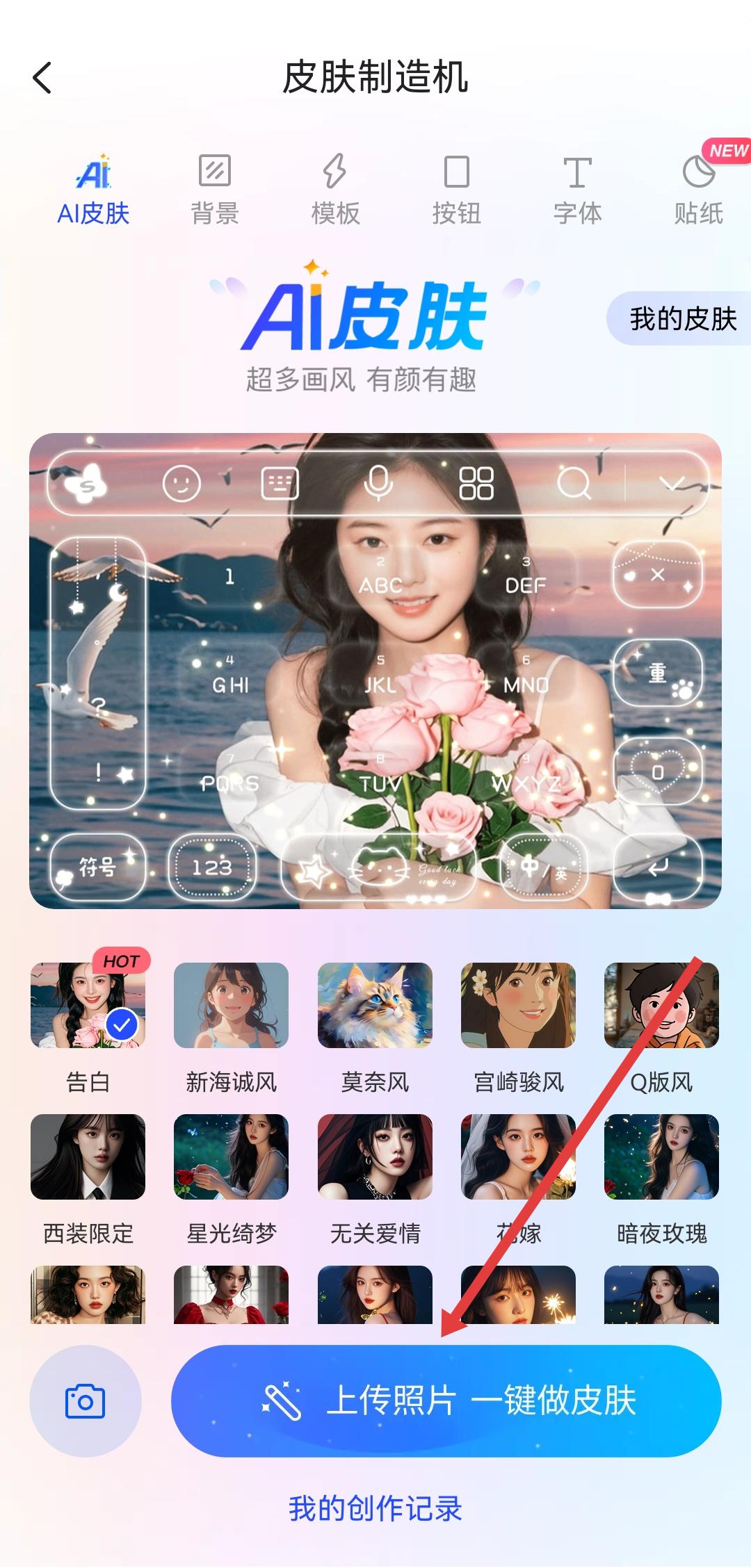
Task: Select the 宫崎骏风 style
Action: click(x=518, y=1005)
